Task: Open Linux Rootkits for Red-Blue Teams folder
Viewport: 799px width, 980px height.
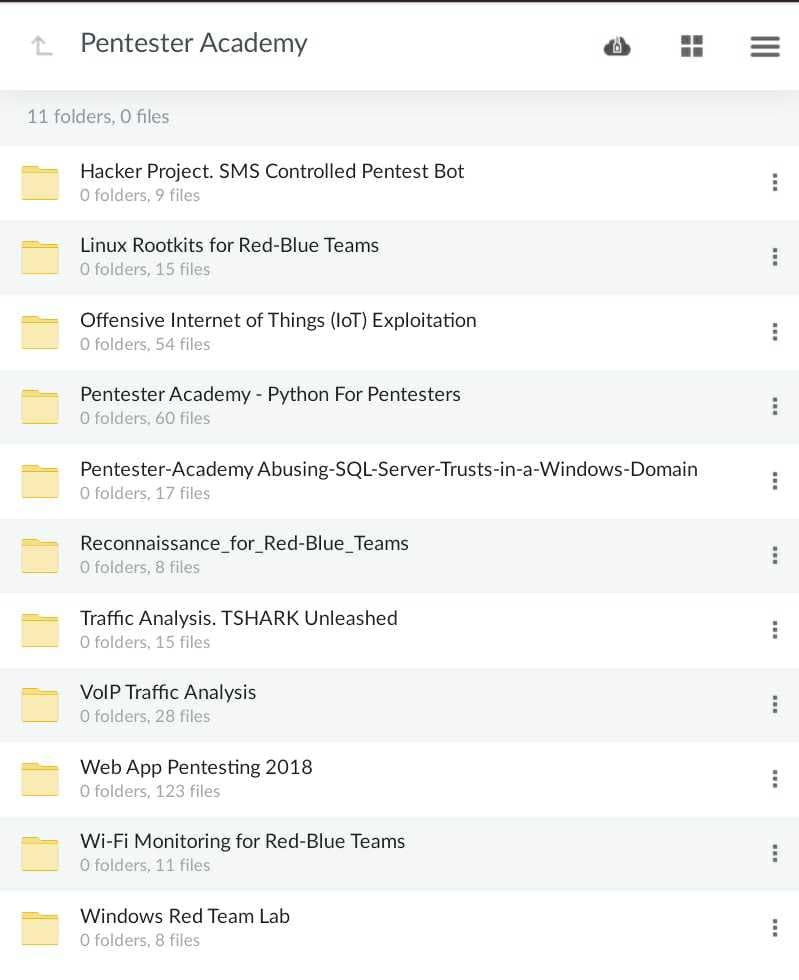Action: tap(229, 256)
